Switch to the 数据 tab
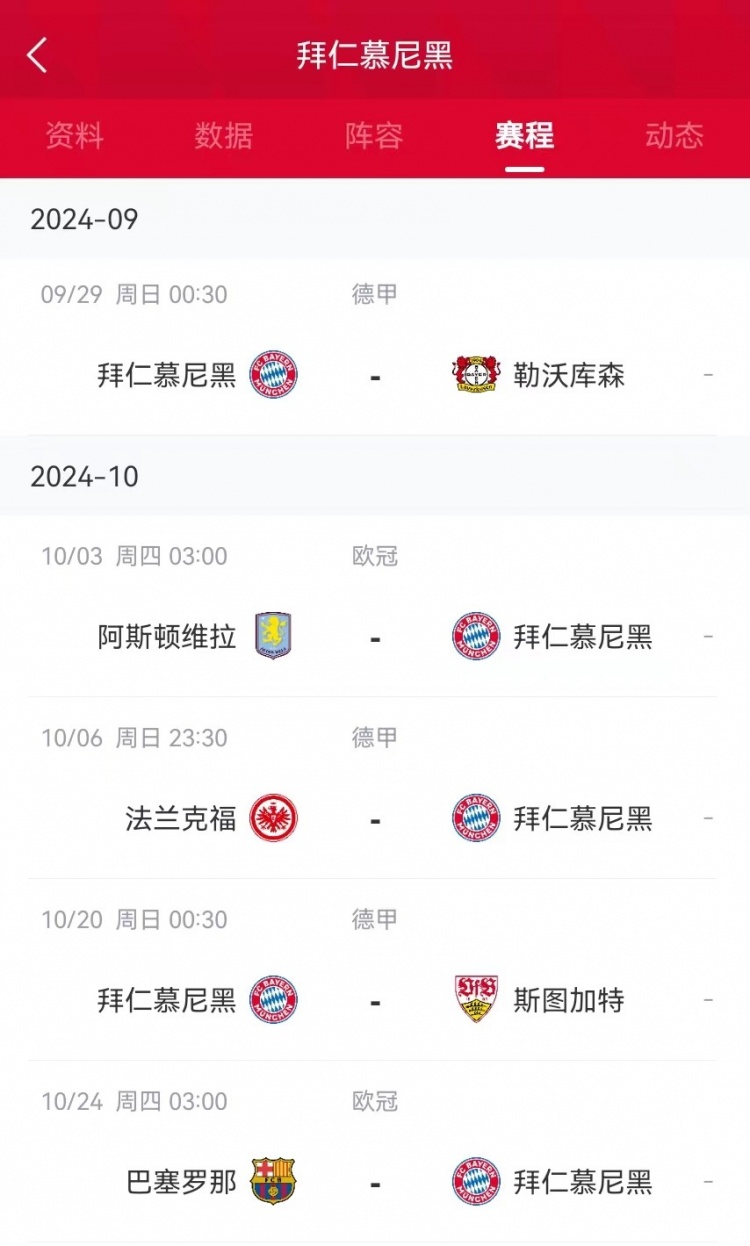The image size is (750, 1246). pos(224,136)
